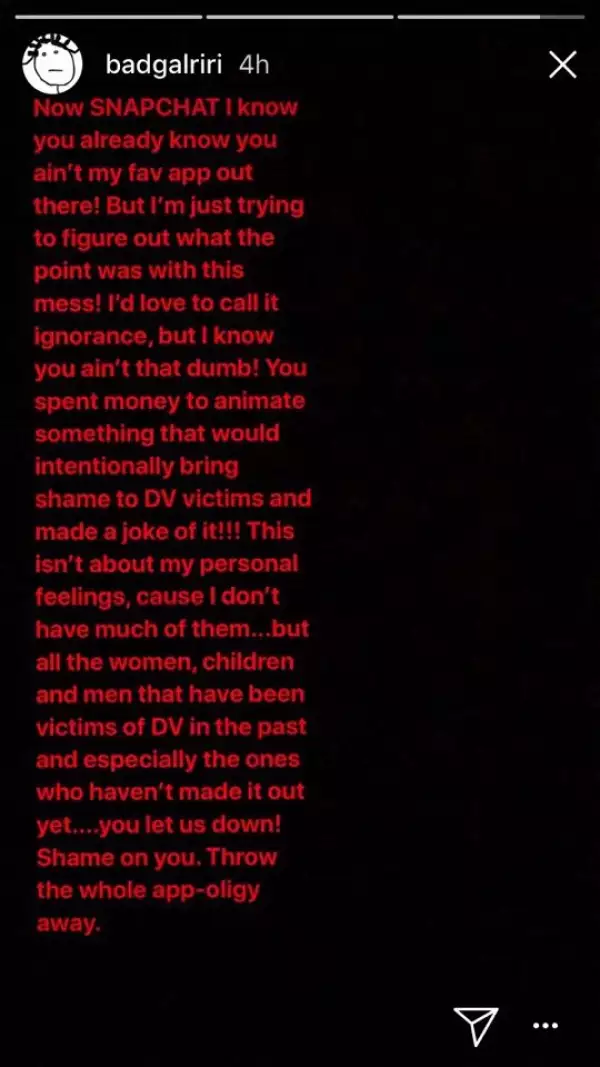Close the story viewer

(563, 66)
